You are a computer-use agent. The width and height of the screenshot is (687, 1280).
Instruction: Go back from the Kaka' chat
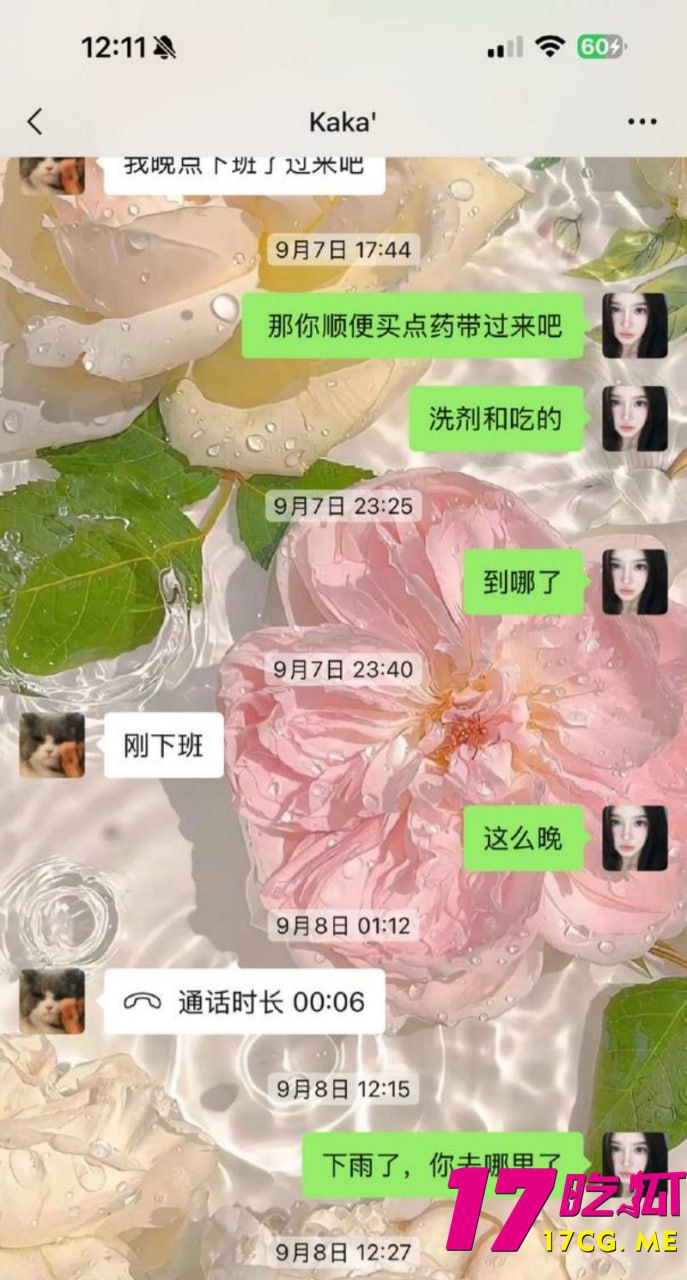coord(35,122)
